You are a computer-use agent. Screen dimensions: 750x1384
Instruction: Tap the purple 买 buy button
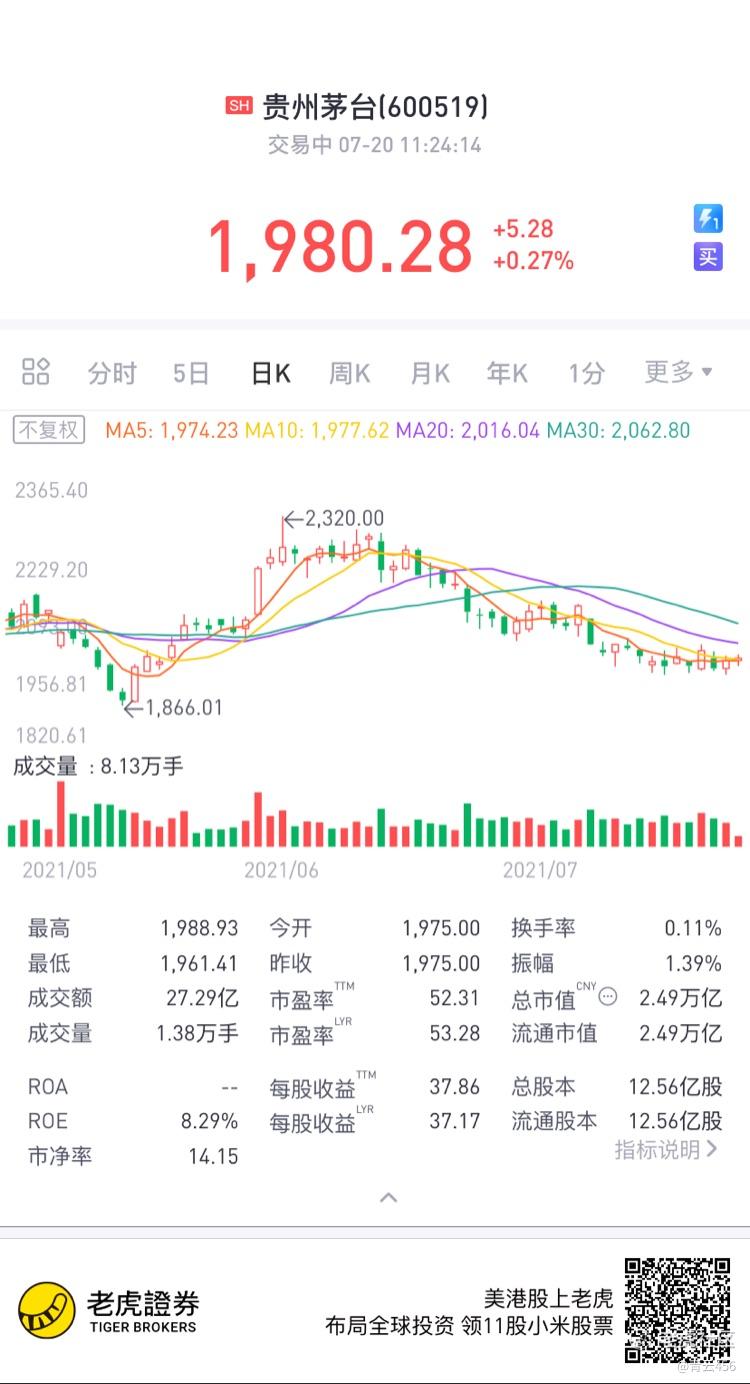708,257
